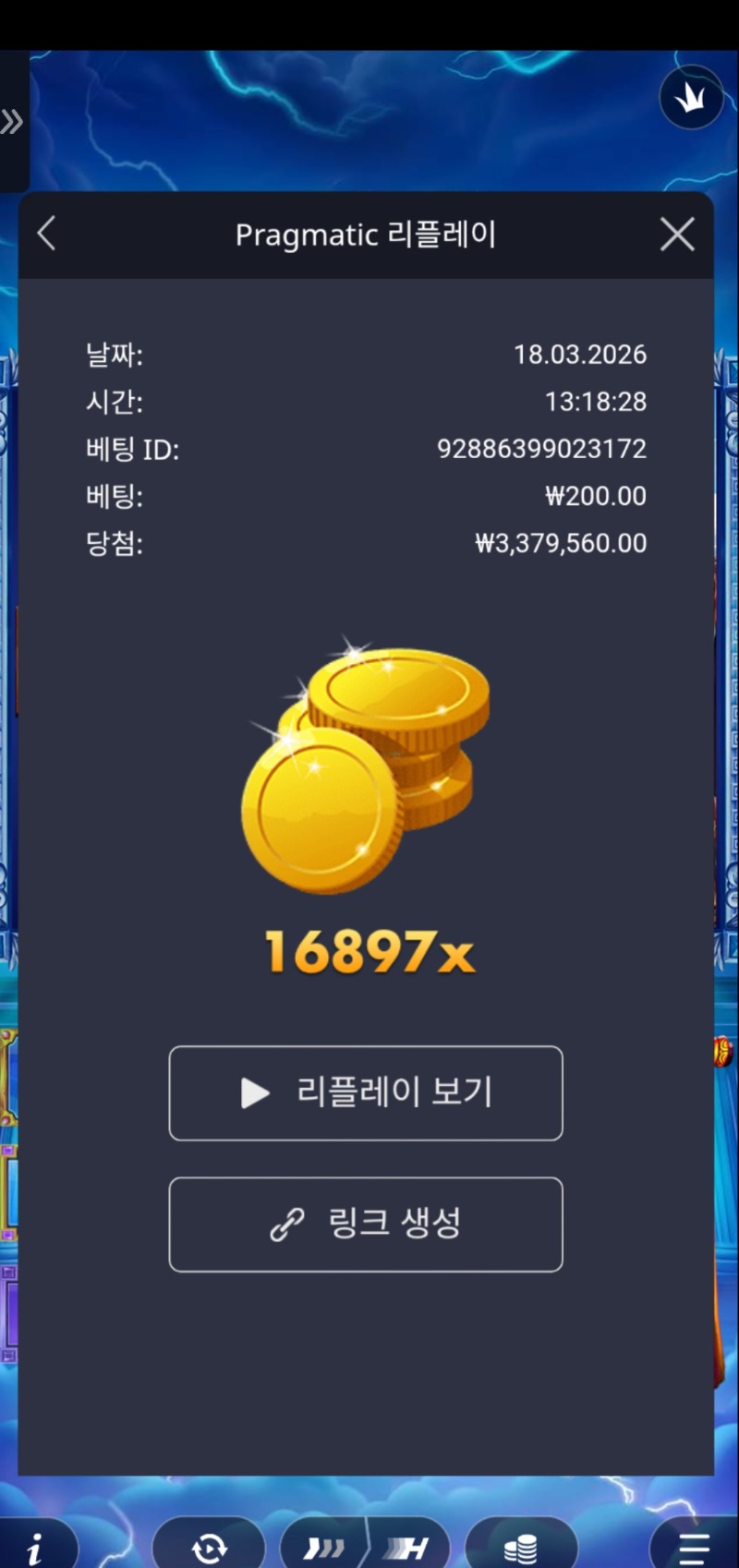Open the game info button
This screenshot has height=1568, width=739.
(35, 1548)
